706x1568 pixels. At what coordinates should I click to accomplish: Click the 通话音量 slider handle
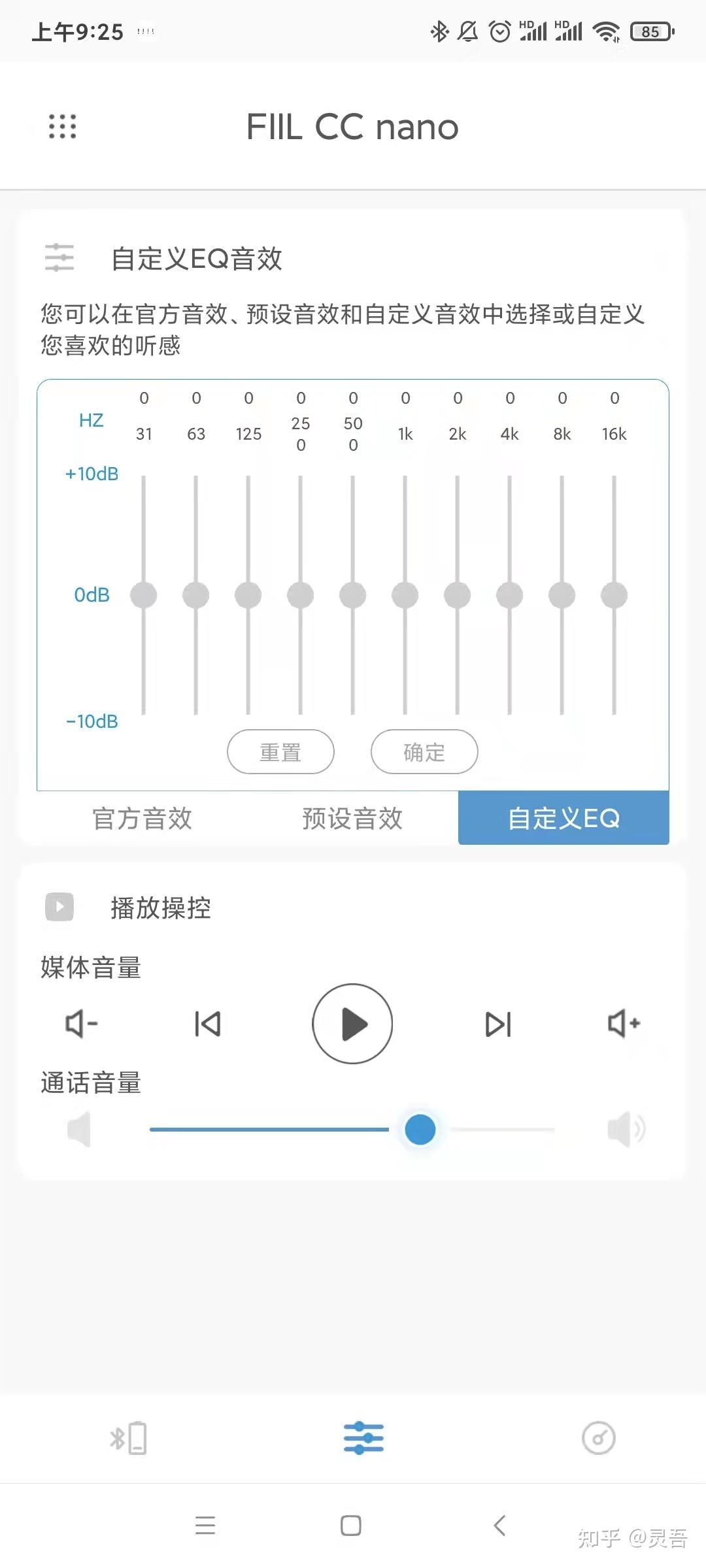(420, 1130)
